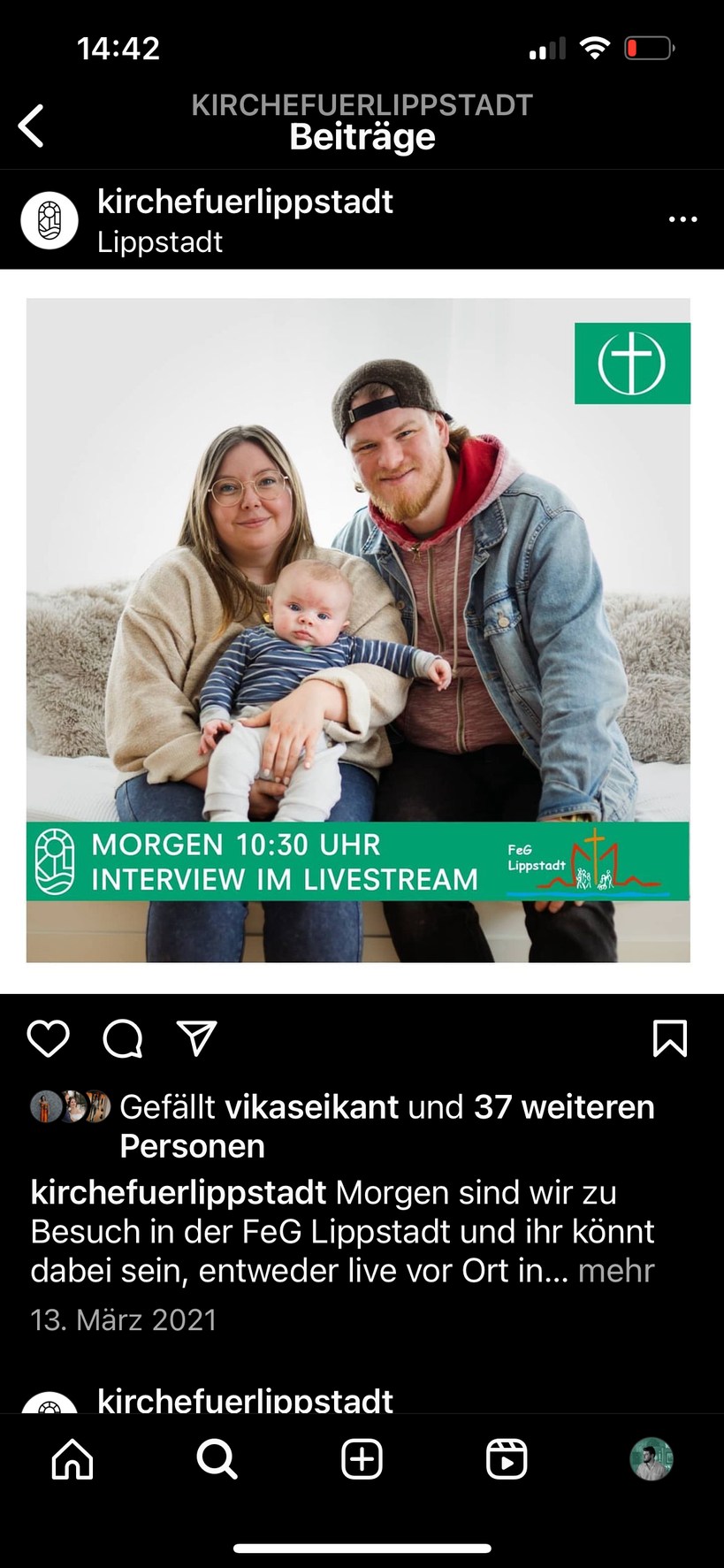The height and width of the screenshot is (1568, 724).
Task: Open your own profile tab
Action: [652, 1459]
